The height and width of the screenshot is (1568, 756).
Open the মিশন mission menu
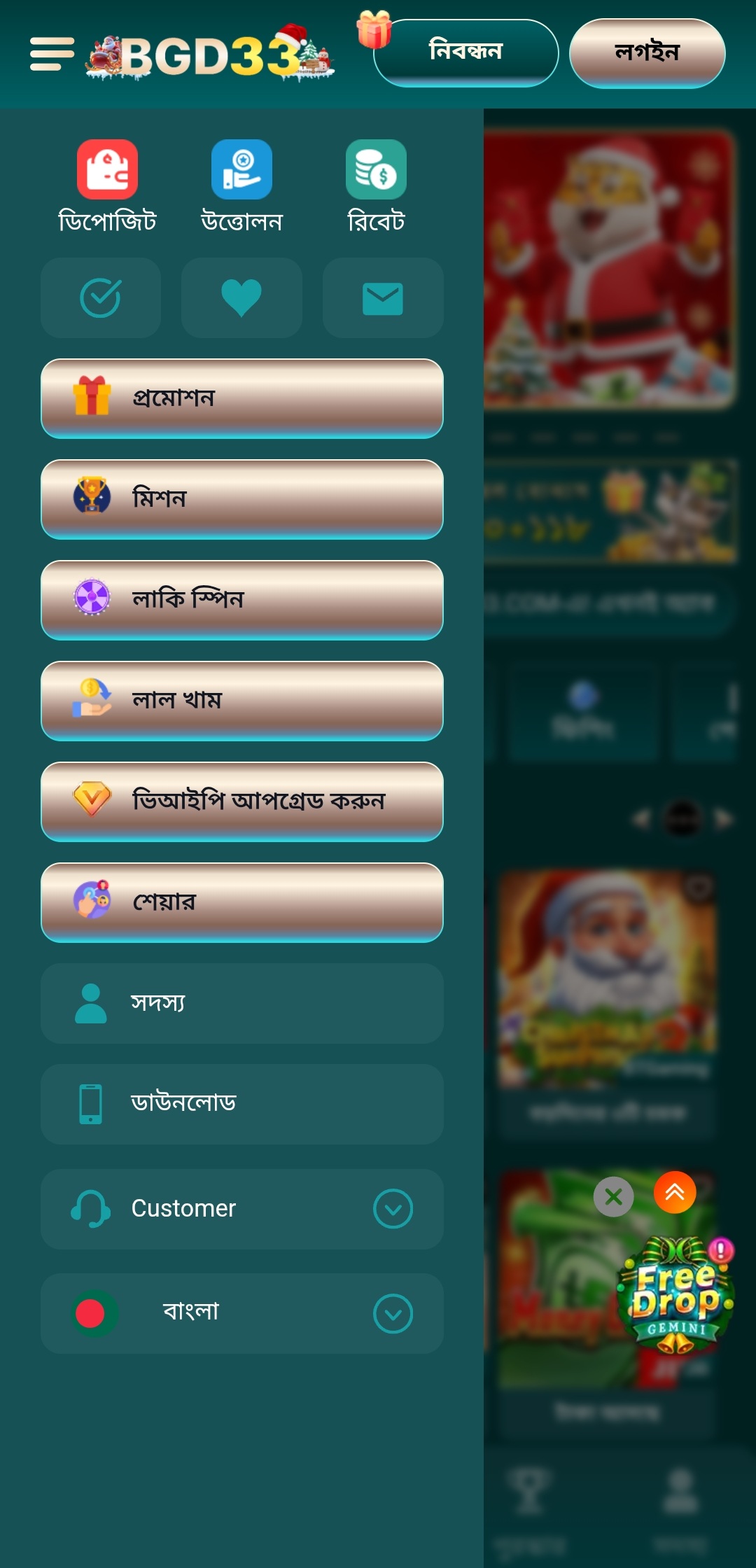241,499
